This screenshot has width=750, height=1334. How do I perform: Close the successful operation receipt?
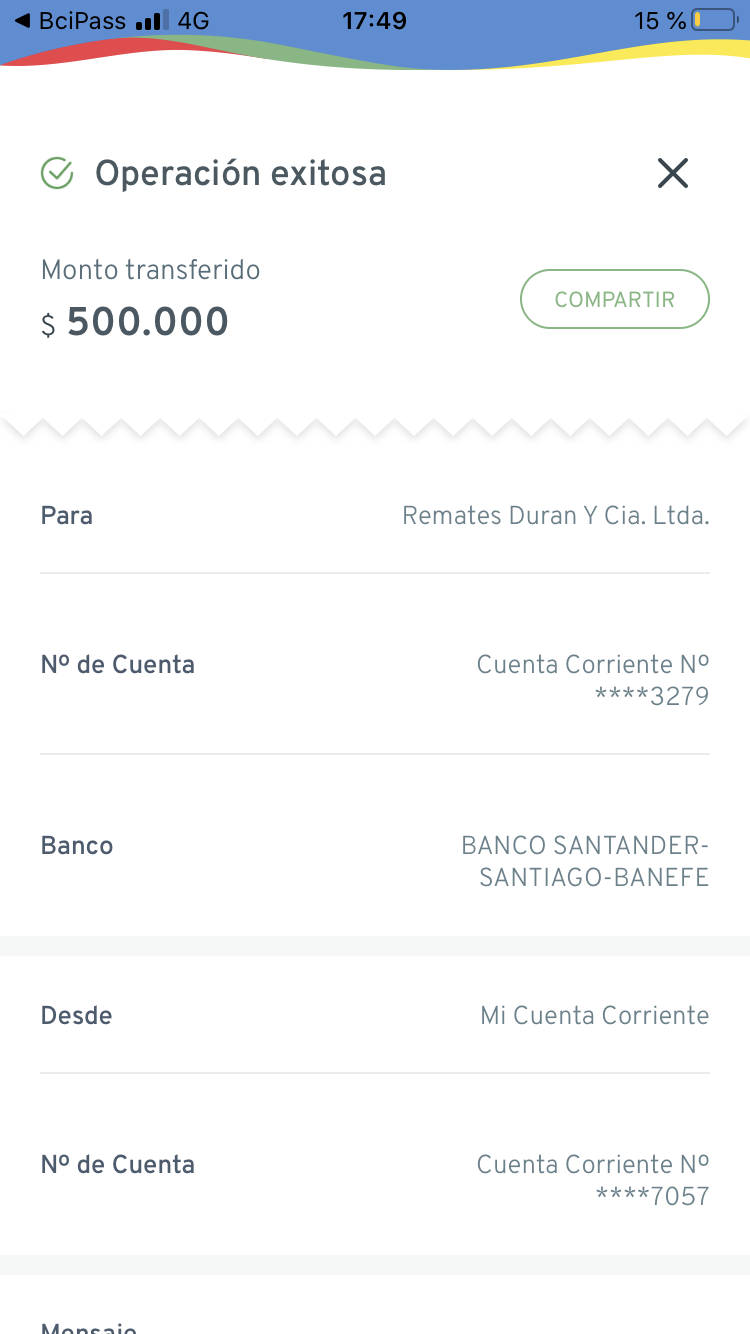(673, 174)
